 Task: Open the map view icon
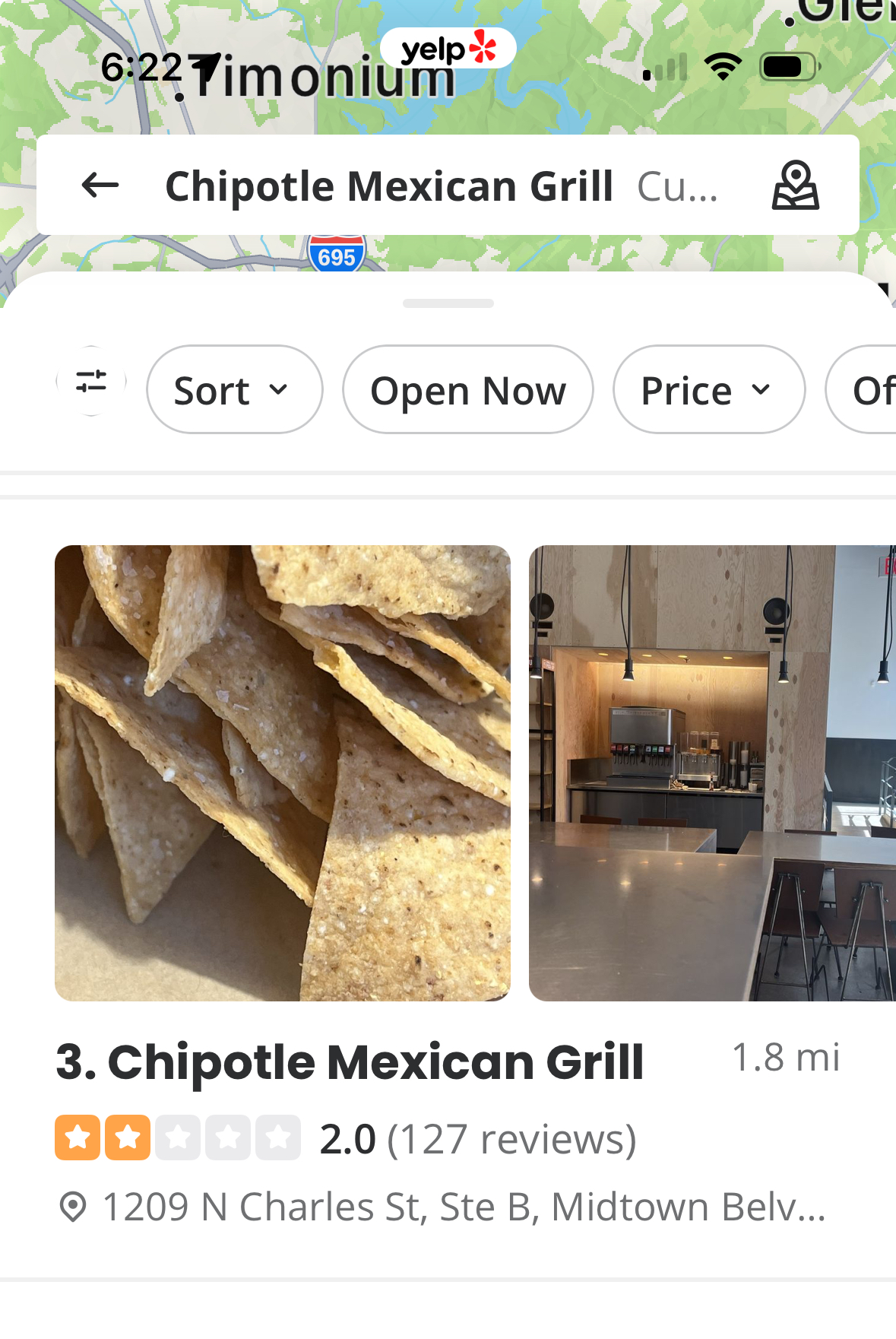[795, 185]
